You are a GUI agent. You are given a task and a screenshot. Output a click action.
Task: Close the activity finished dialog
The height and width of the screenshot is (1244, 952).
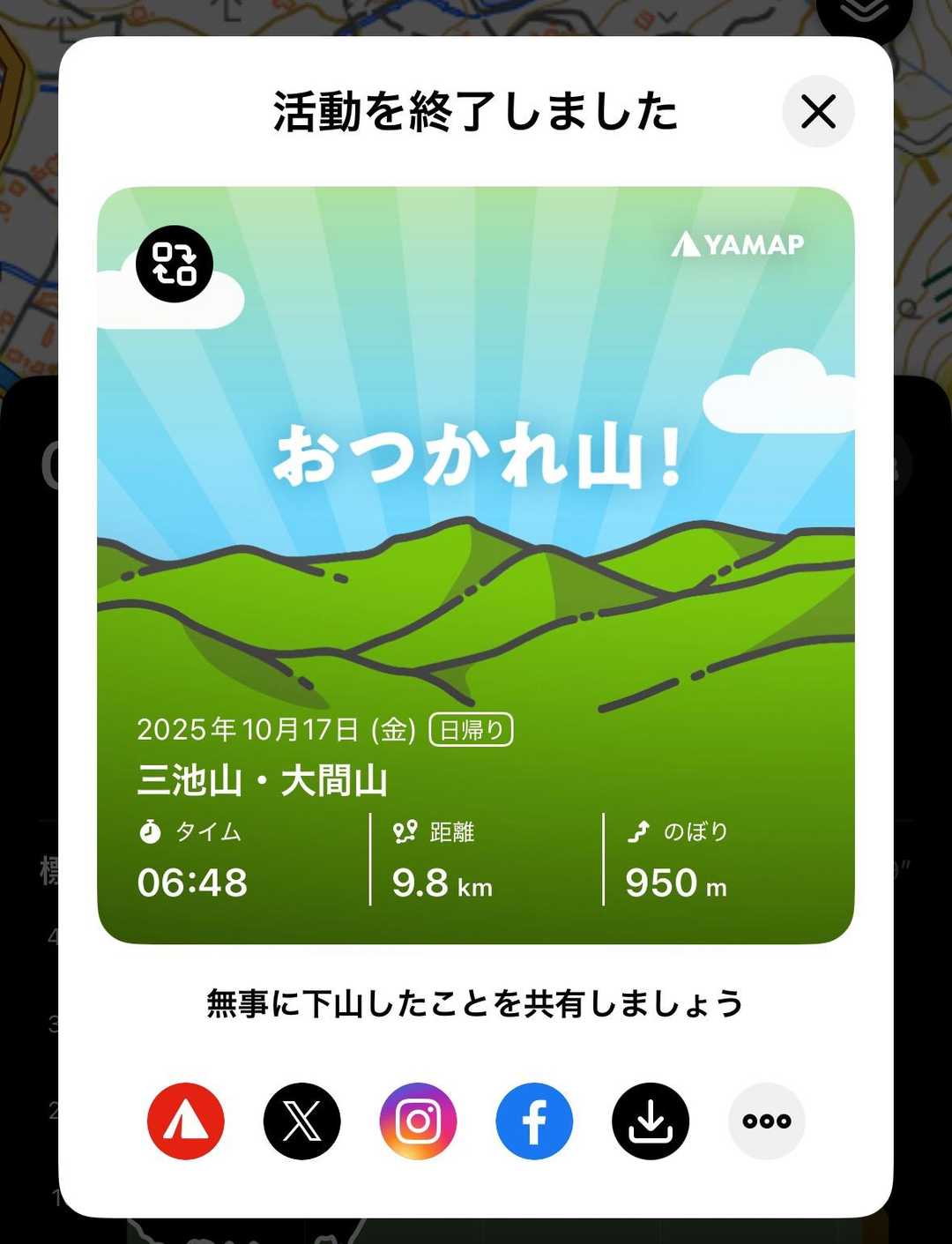click(x=818, y=112)
